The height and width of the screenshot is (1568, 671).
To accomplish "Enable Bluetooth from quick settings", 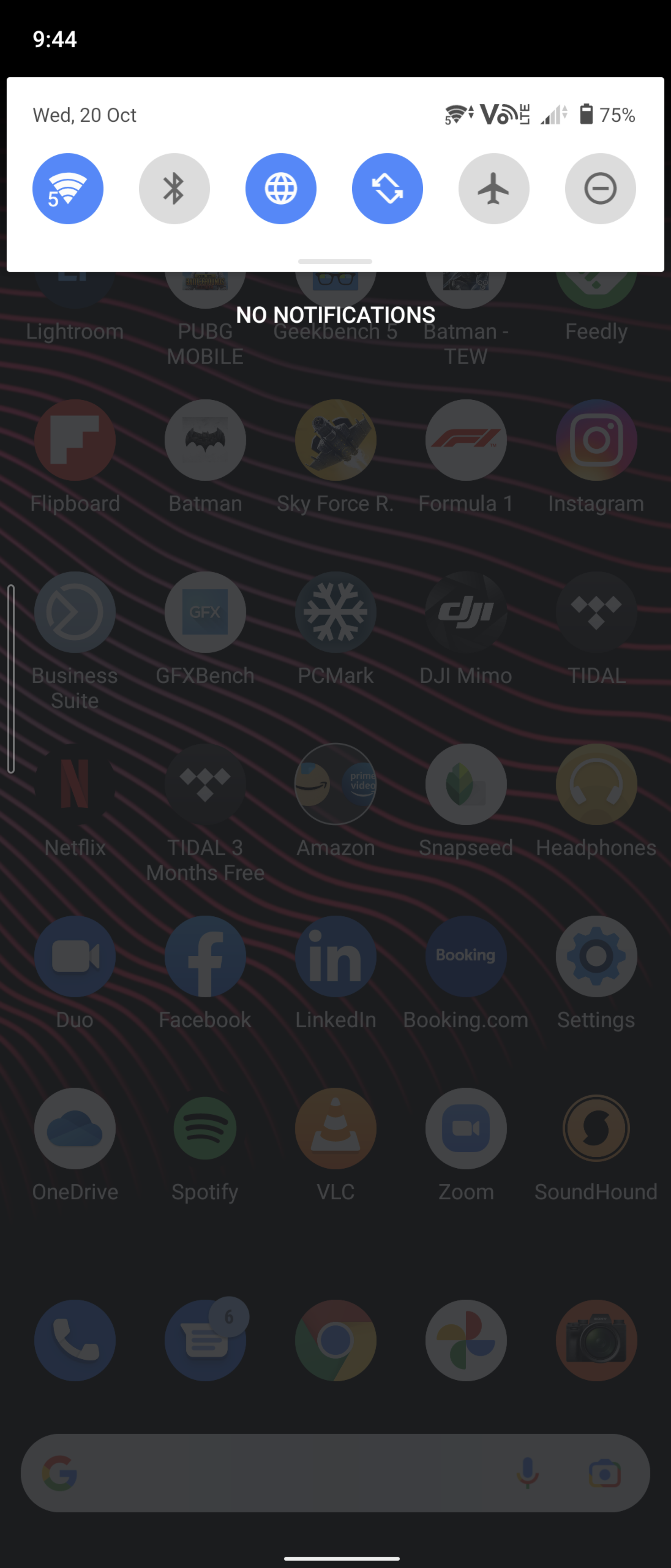I will coord(174,188).
